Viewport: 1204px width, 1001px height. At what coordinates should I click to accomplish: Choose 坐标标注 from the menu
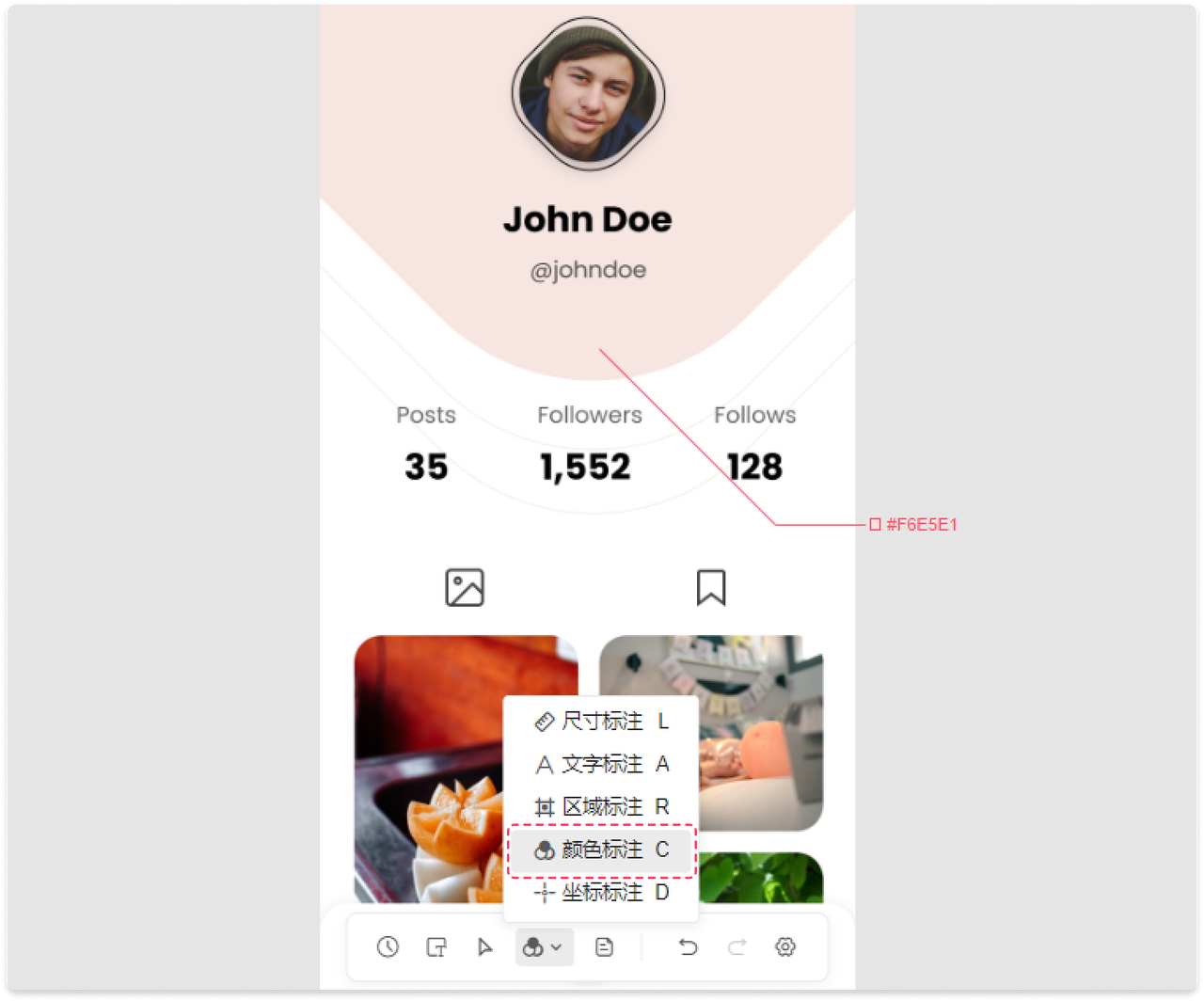click(601, 892)
